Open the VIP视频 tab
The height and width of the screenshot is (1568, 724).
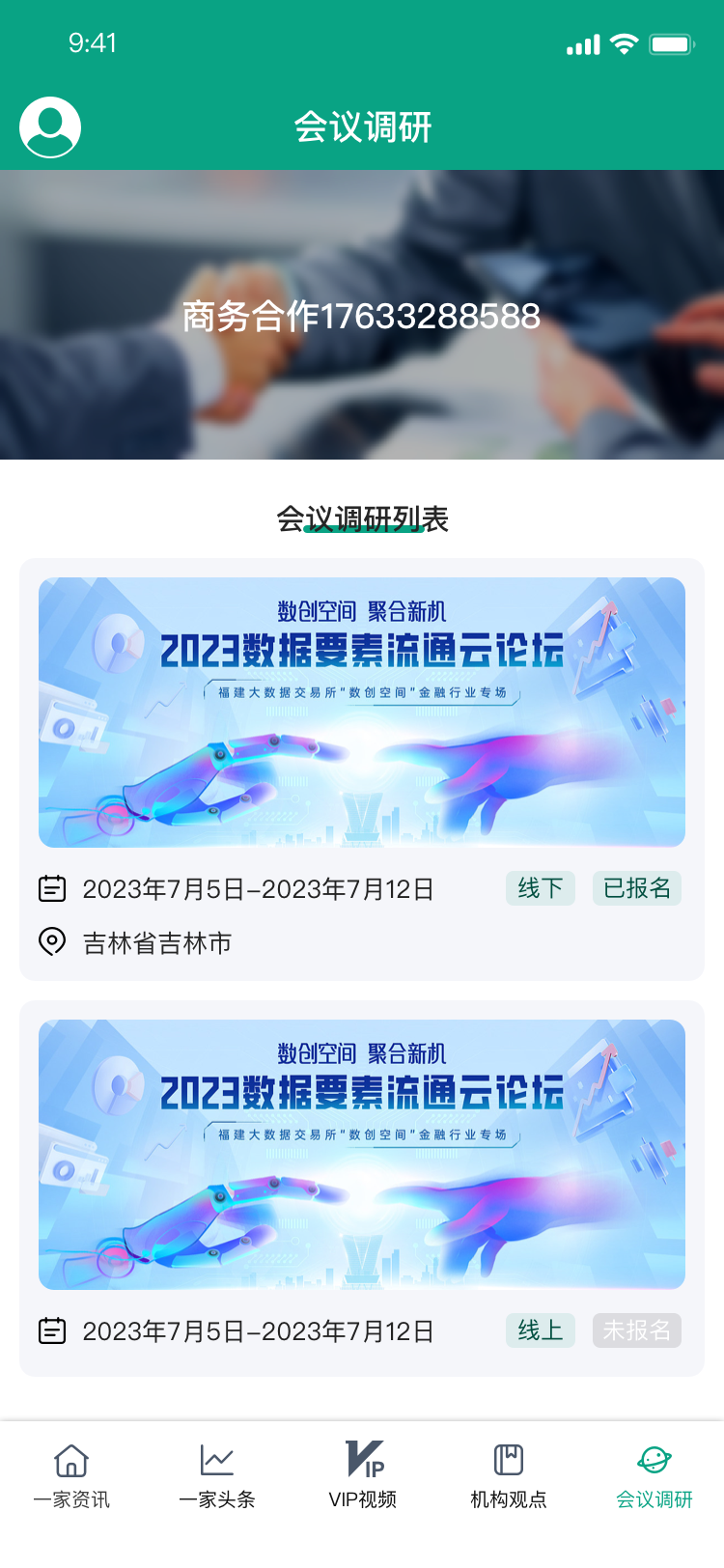click(x=363, y=1475)
